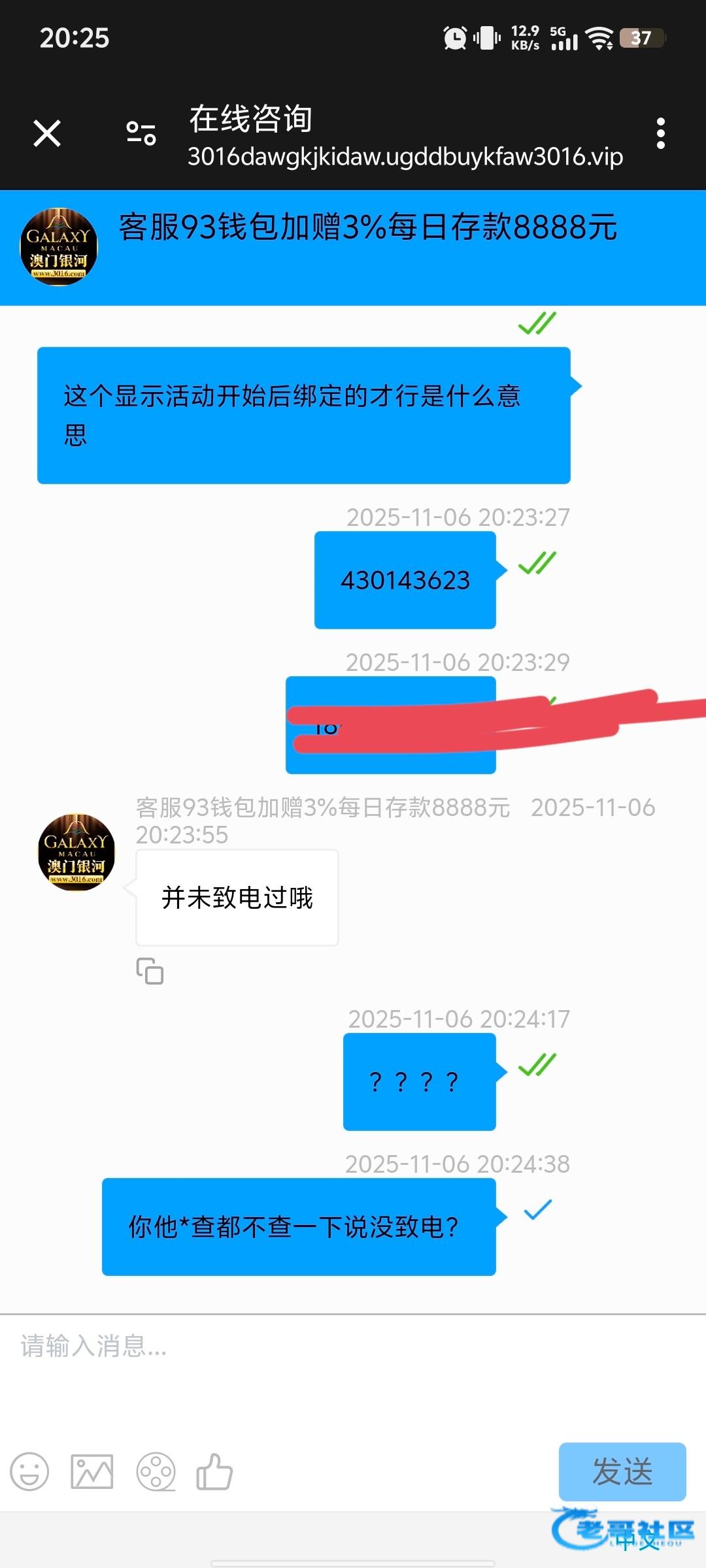This screenshot has height=1568, width=706.
Task: Attach a video using the film reel icon
Action: tap(156, 1472)
